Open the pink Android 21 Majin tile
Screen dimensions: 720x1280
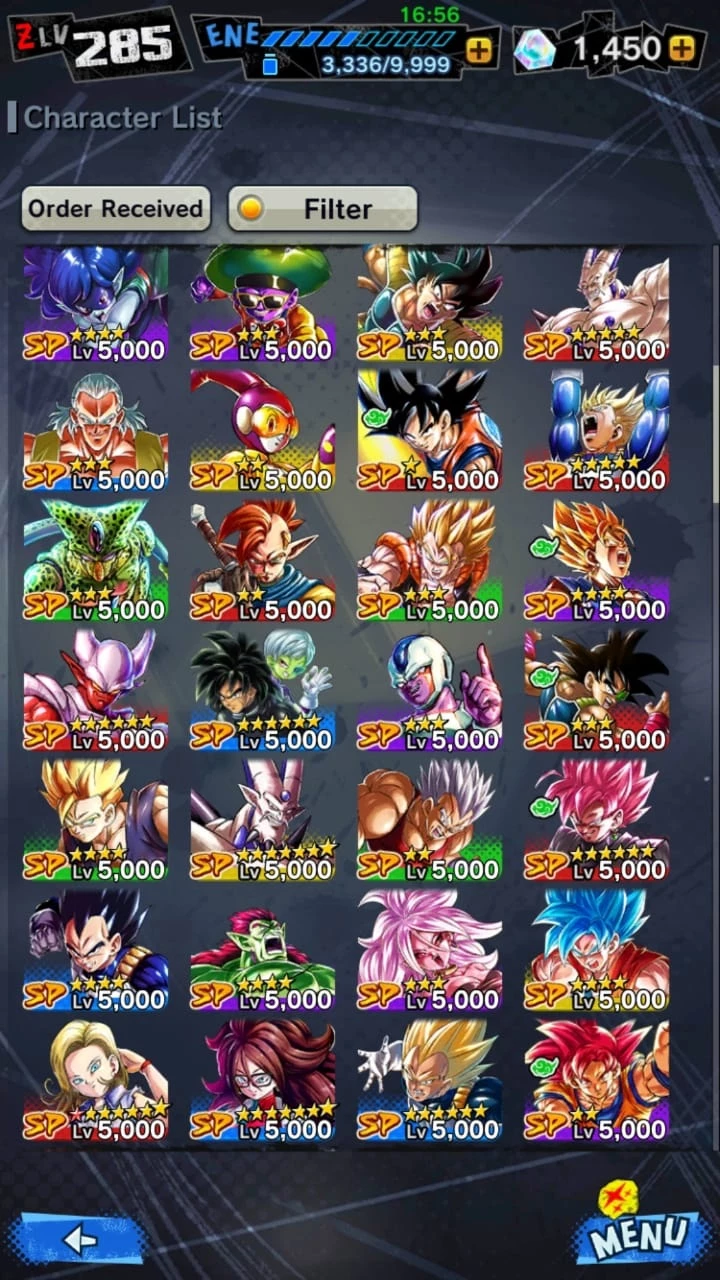[430, 950]
